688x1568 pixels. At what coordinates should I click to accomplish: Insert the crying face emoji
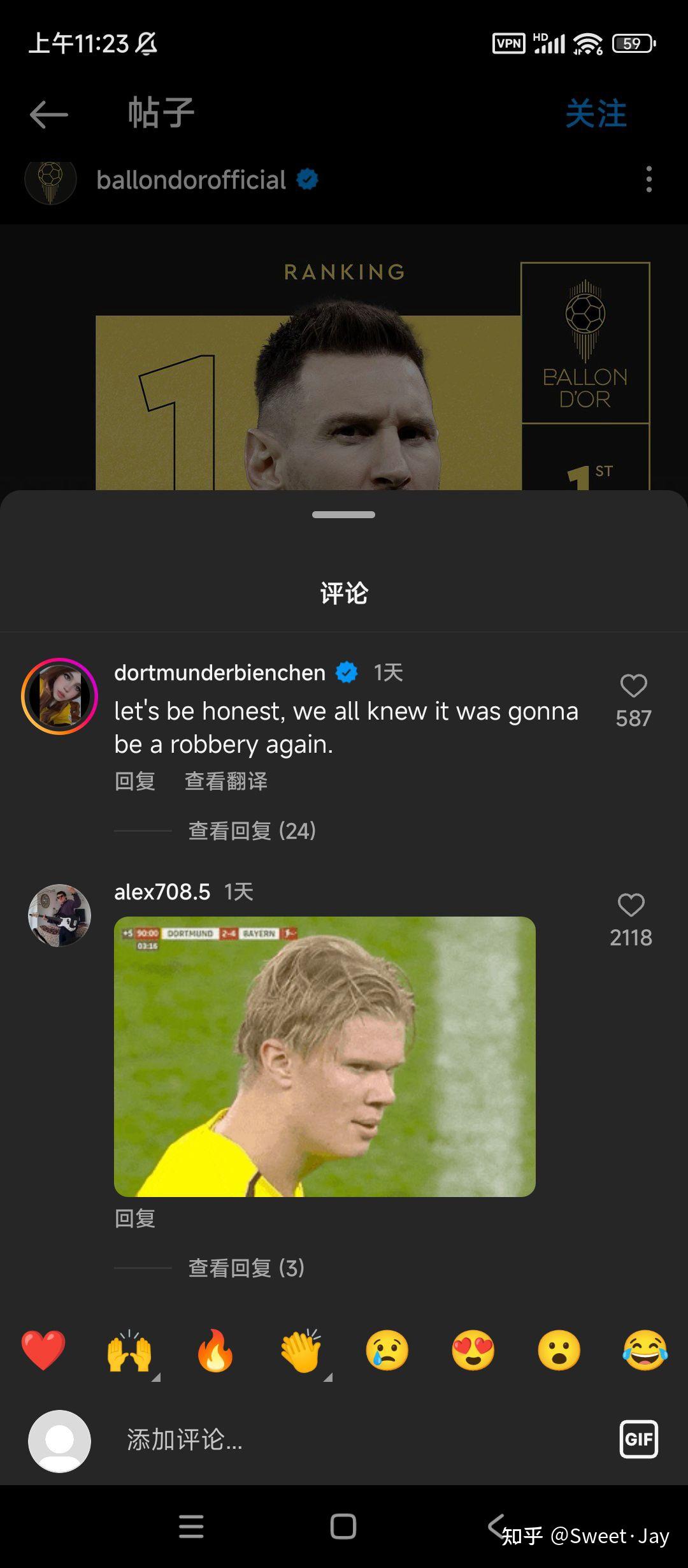pyautogui.click(x=387, y=1350)
